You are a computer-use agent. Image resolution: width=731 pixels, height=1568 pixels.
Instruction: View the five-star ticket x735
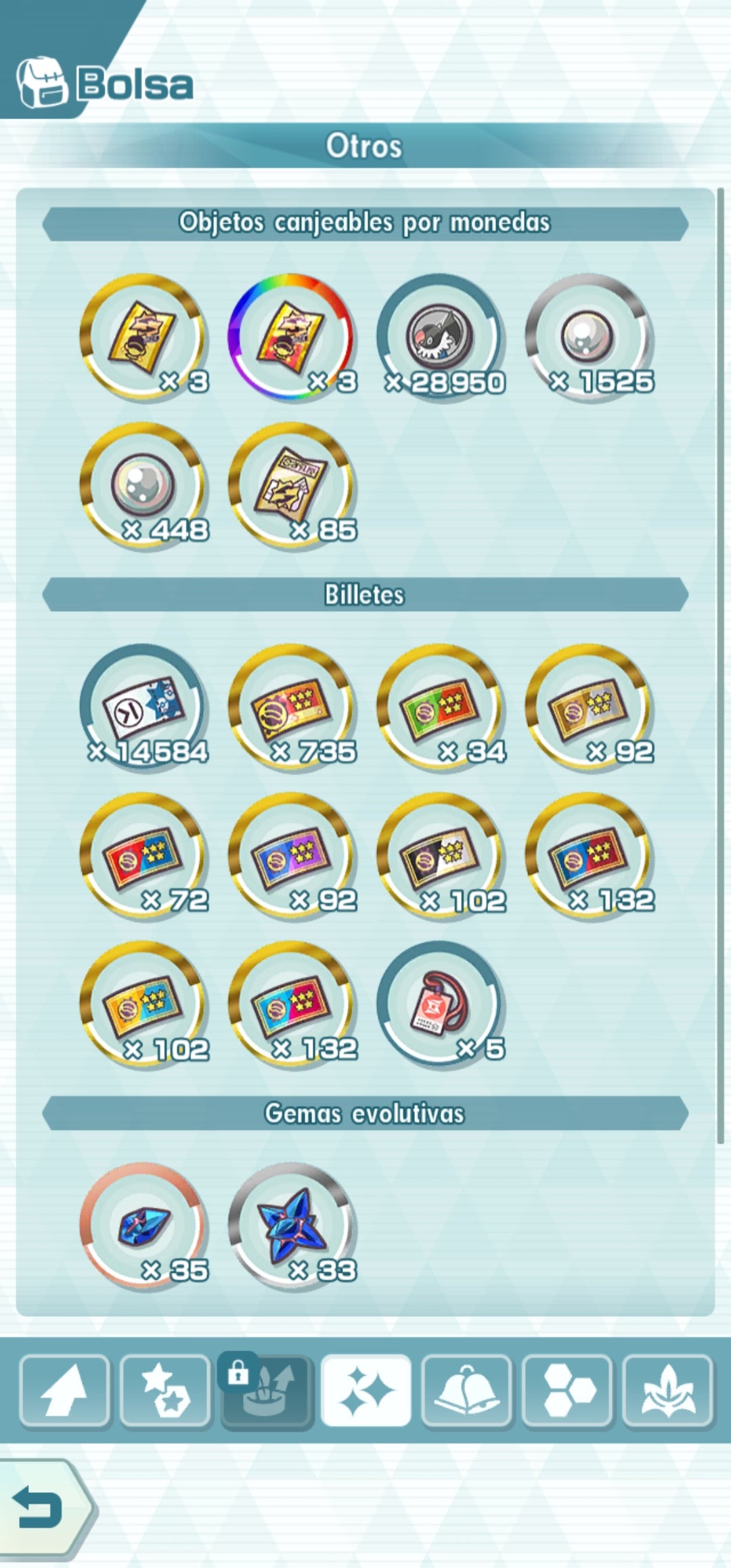[291, 707]
